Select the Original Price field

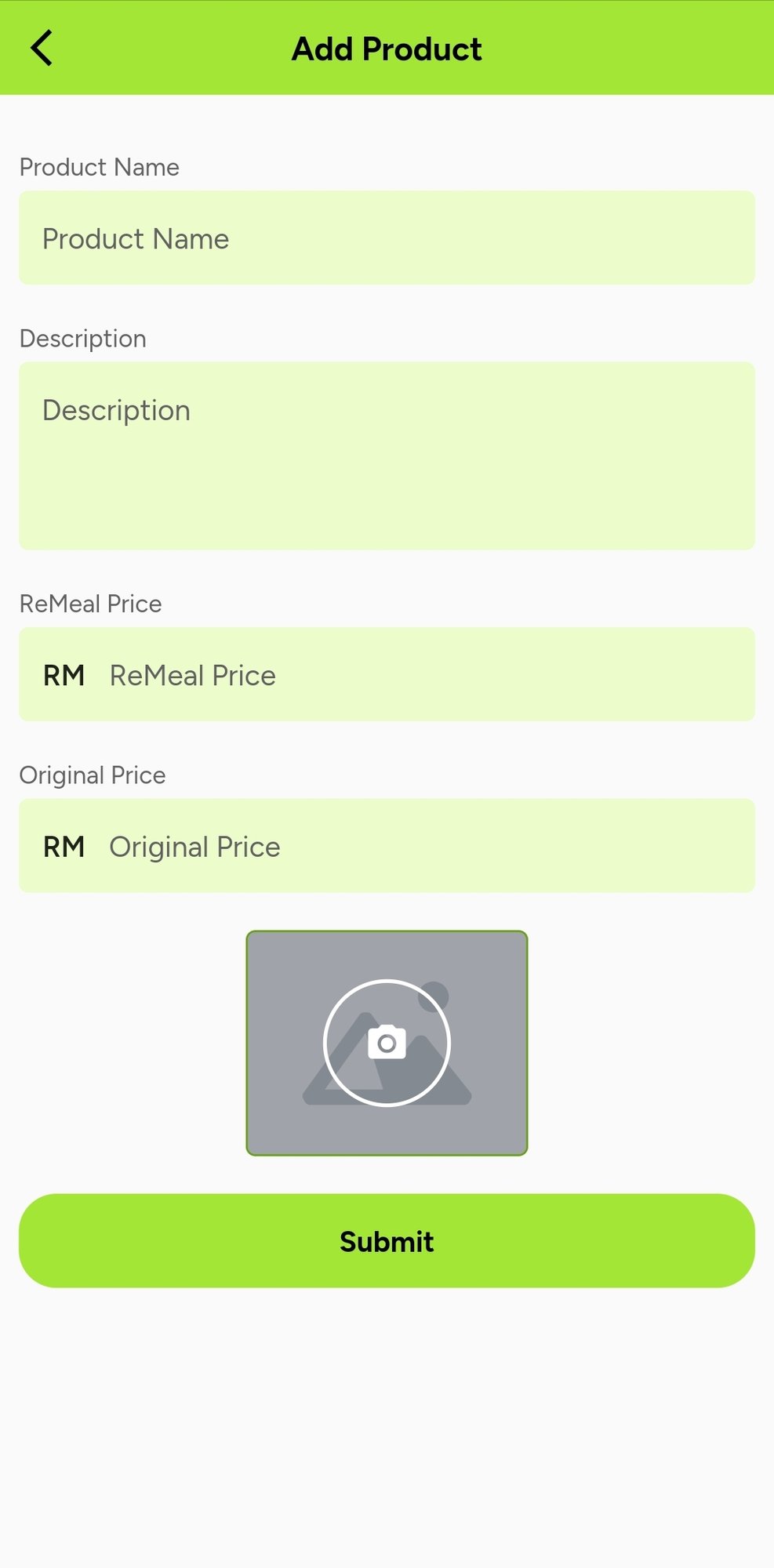[423, 846]
